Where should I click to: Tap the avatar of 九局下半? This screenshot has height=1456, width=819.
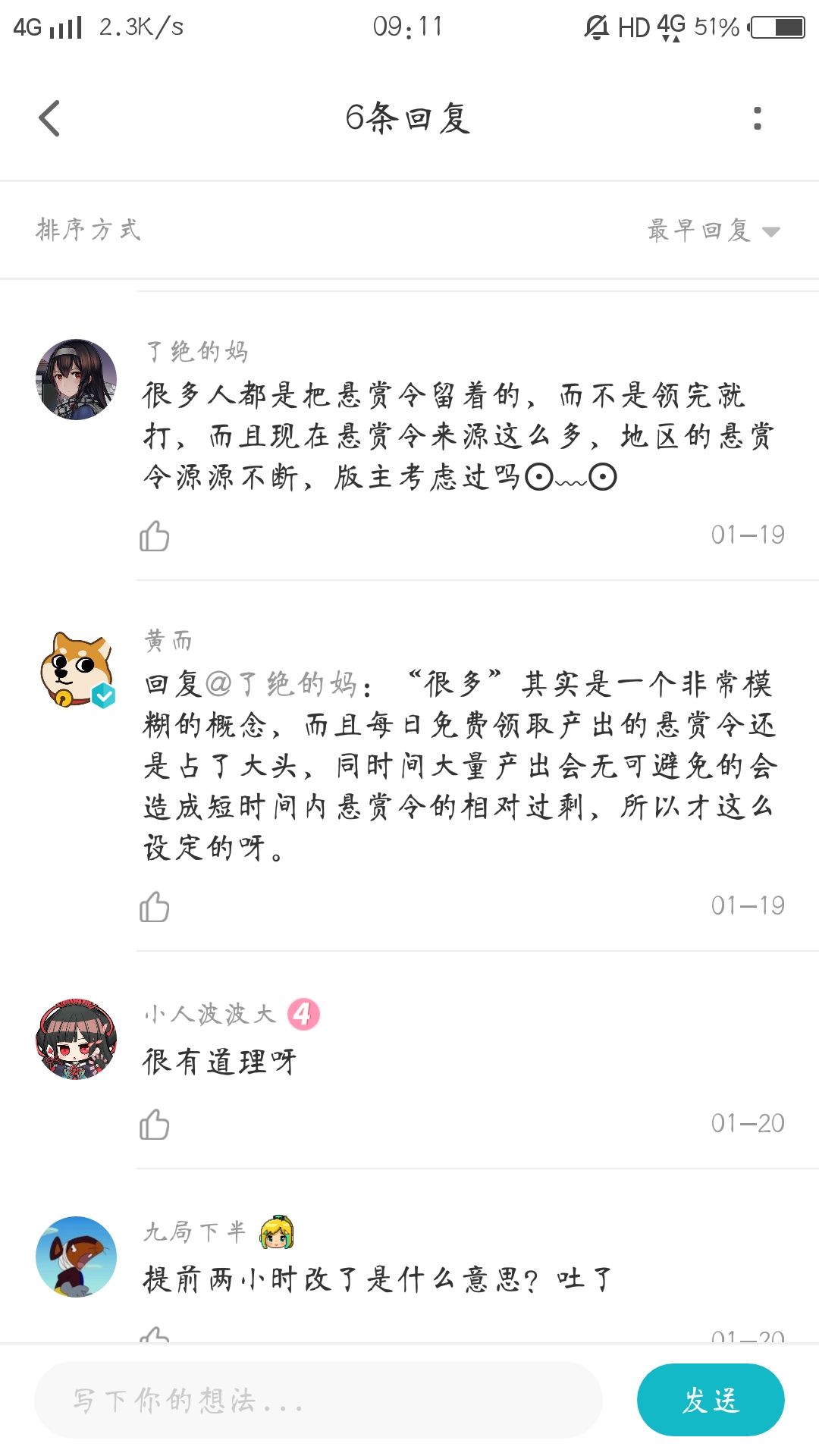click(77, 1257)
